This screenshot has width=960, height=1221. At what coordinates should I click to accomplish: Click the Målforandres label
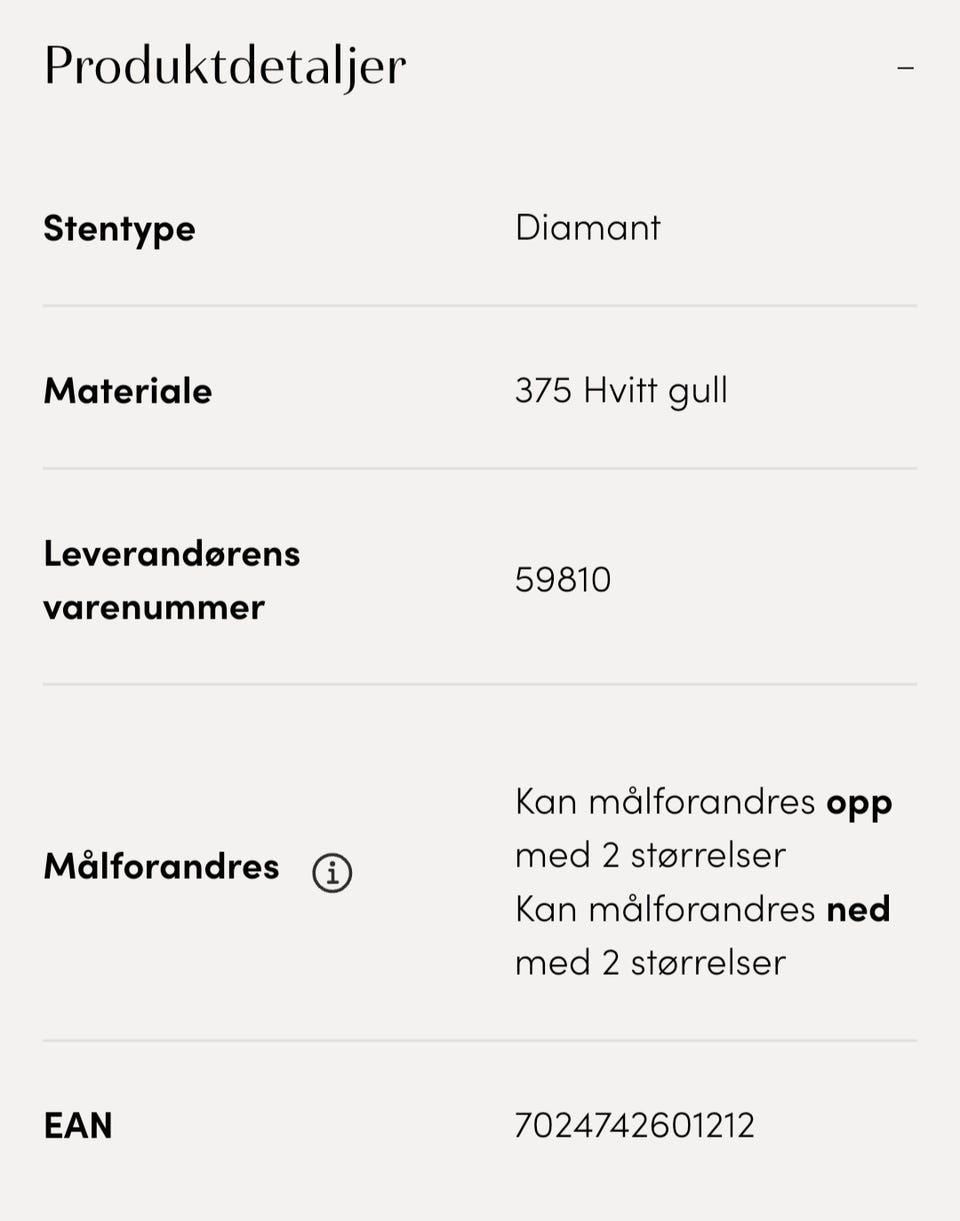coord(161,867)
